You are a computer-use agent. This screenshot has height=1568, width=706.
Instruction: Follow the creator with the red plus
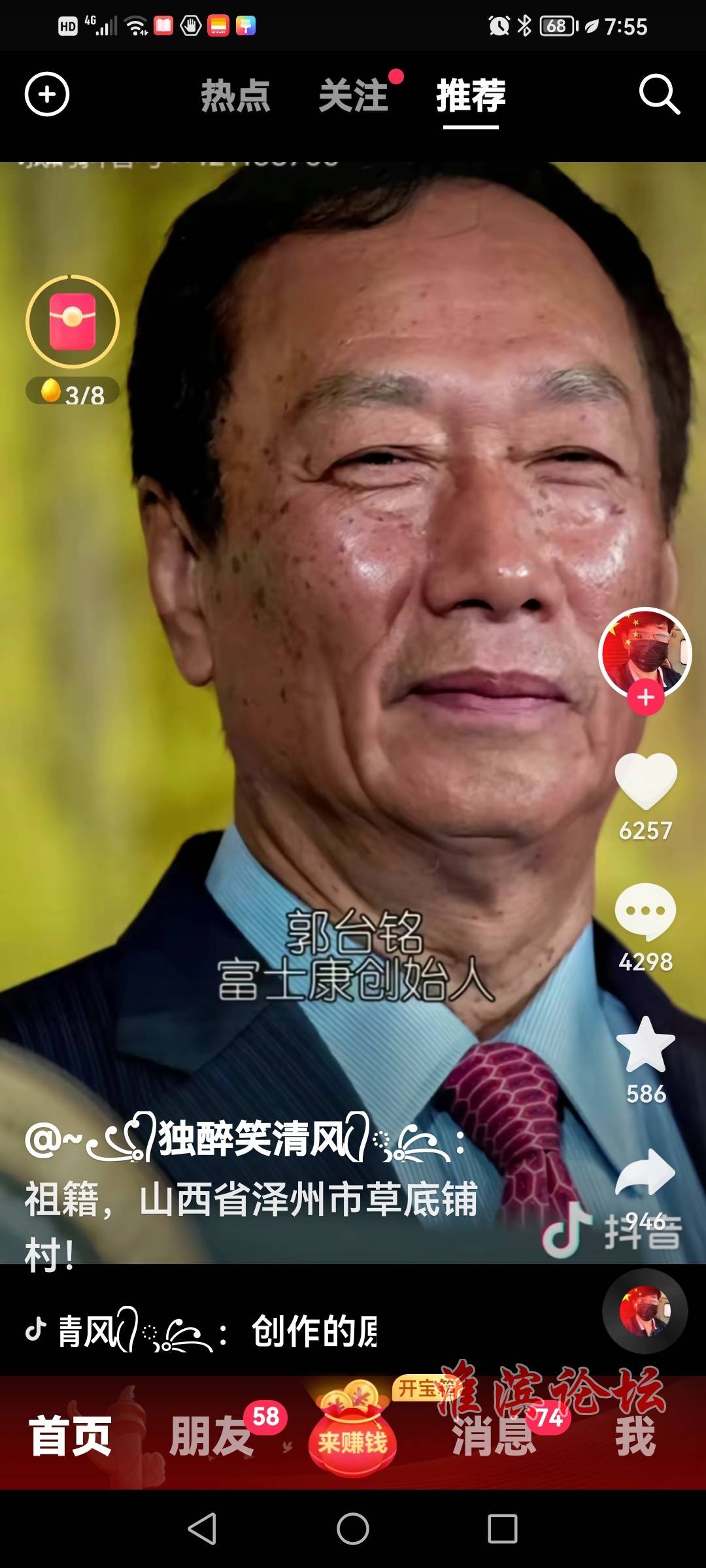(646, 698)
